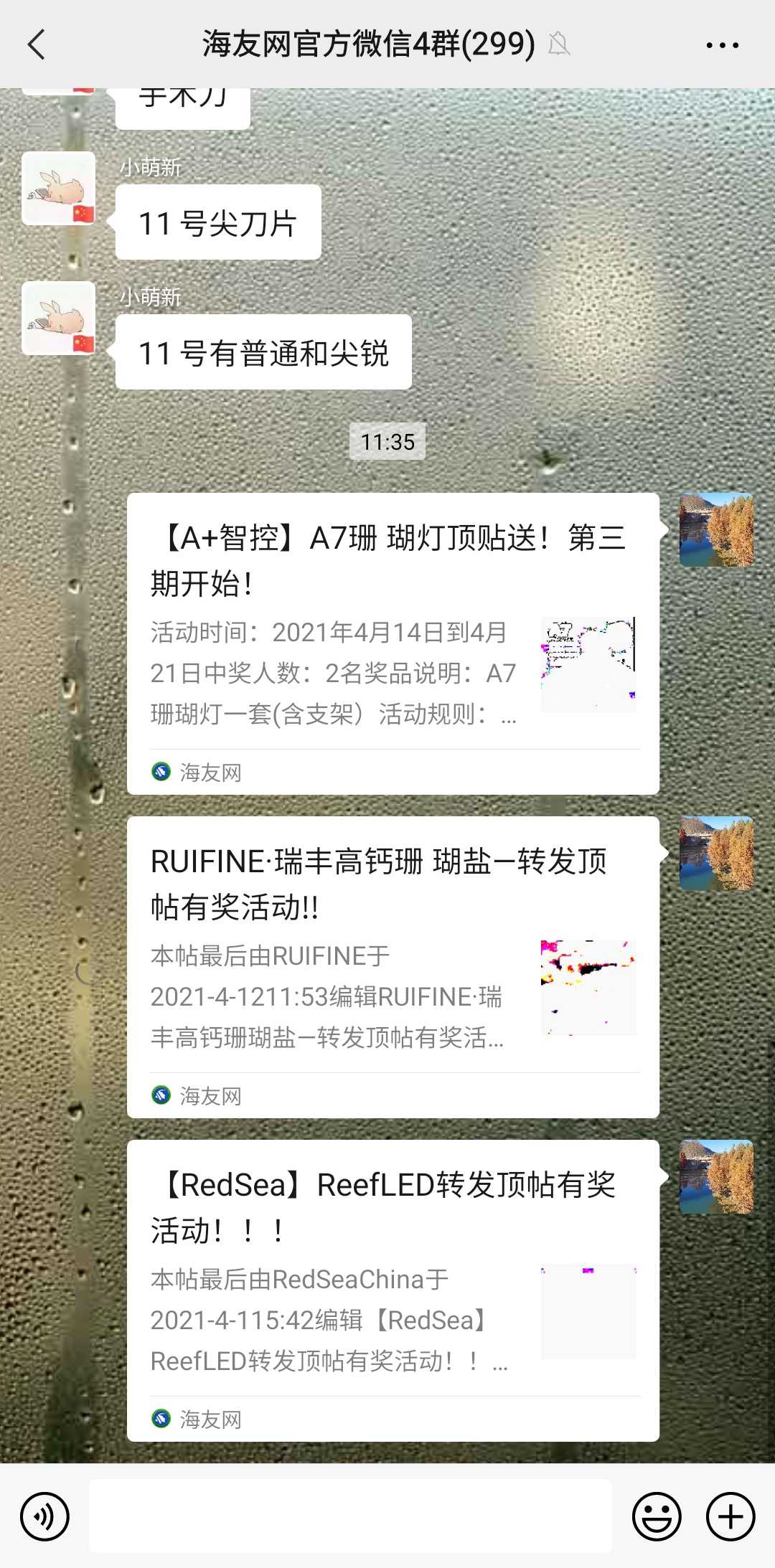Open the RedSea ReefLED shared link card
775x1568 pixels.
pos(393,1290)
